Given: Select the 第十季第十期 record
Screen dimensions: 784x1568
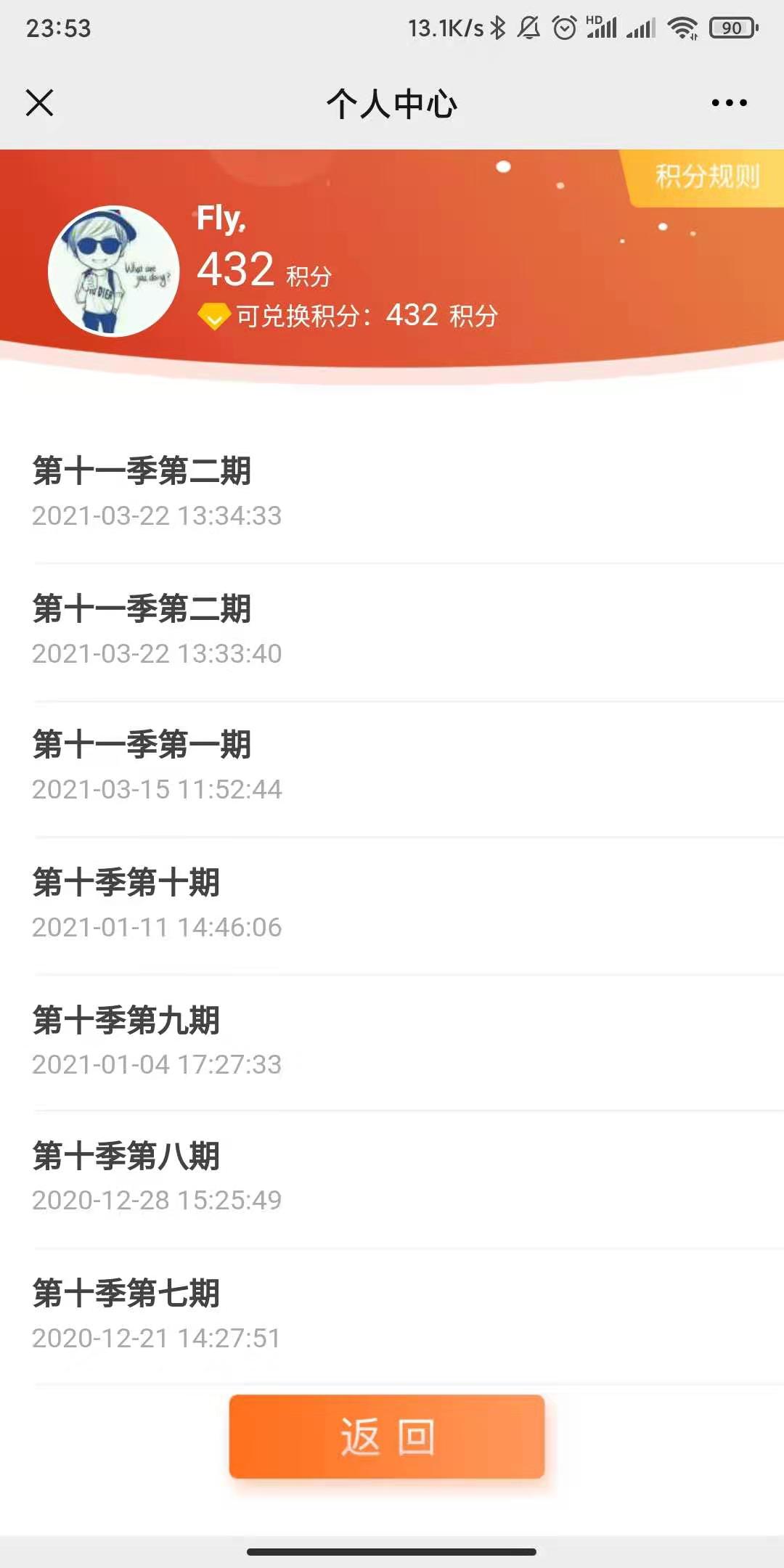Looking at the screenshot, I should click(392, 904).
